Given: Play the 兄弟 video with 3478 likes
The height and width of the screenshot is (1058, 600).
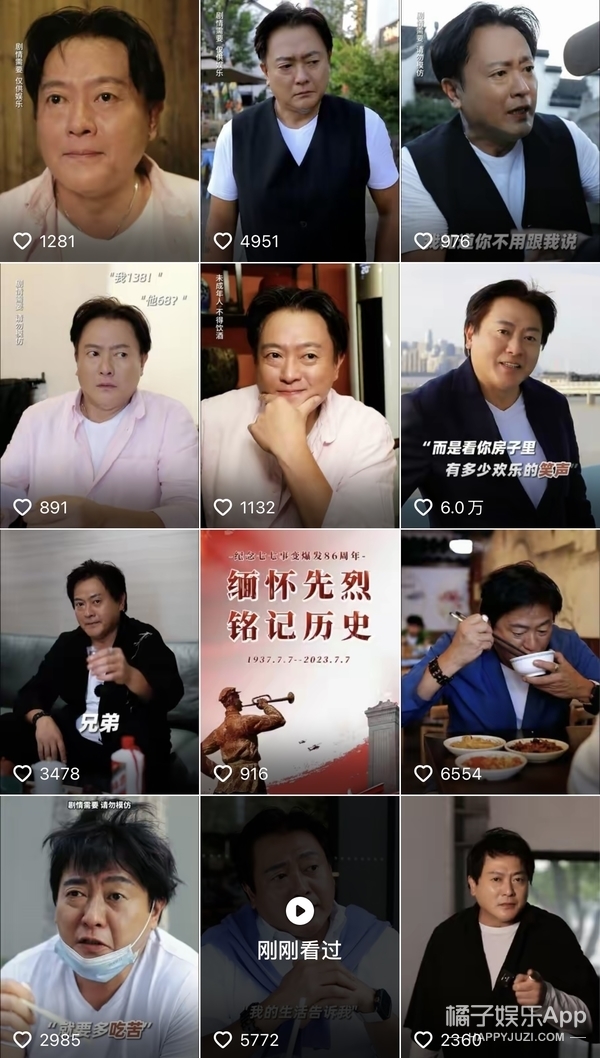Looking at the screenshot, I should tap(99, 660).
